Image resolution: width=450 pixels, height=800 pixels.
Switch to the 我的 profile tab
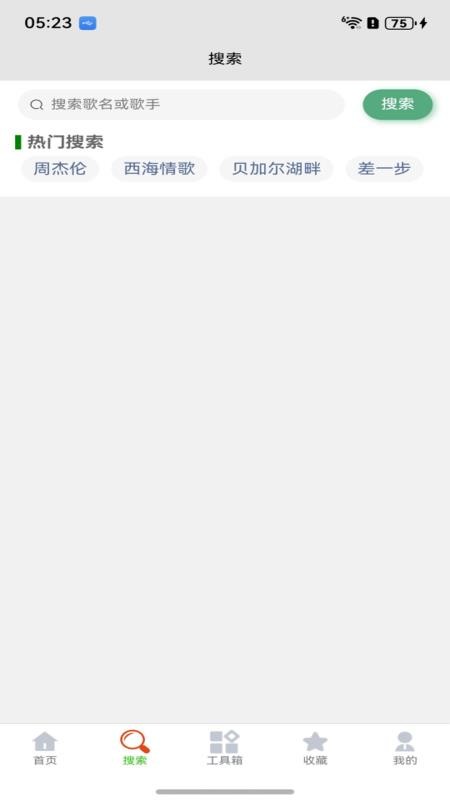[405, 748]
